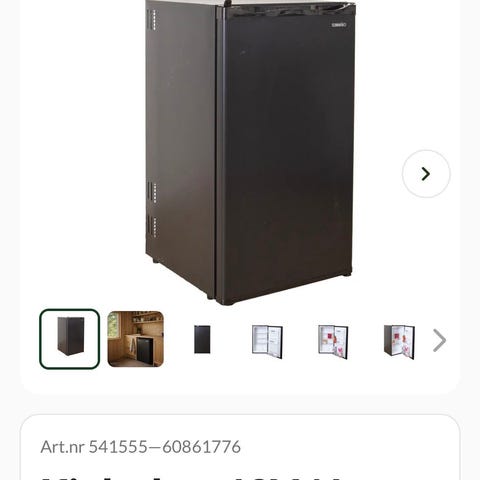The image size is (480, 480).
Task: Tap the main fridge product image
Action: pos(249,152)
